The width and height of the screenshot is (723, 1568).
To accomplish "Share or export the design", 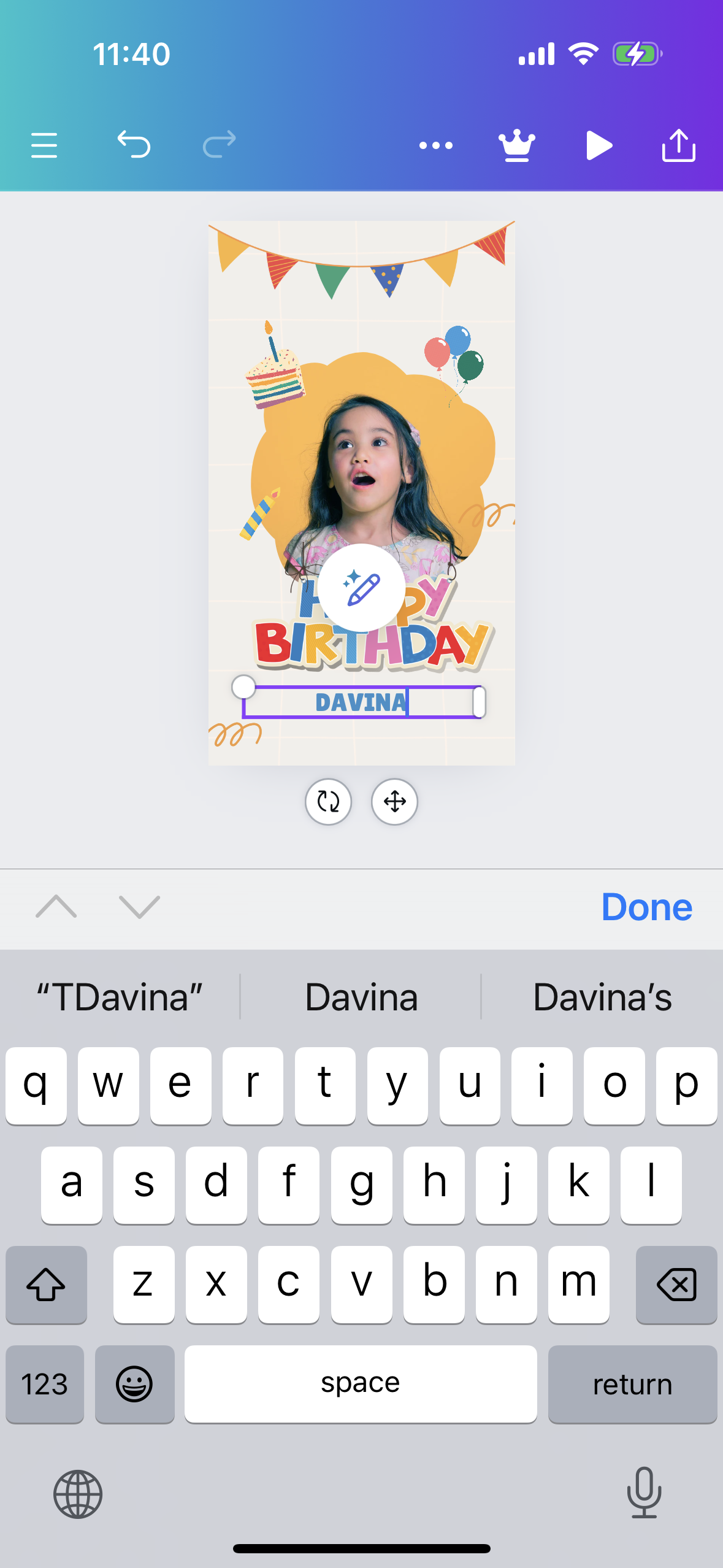I will point(679,145).
